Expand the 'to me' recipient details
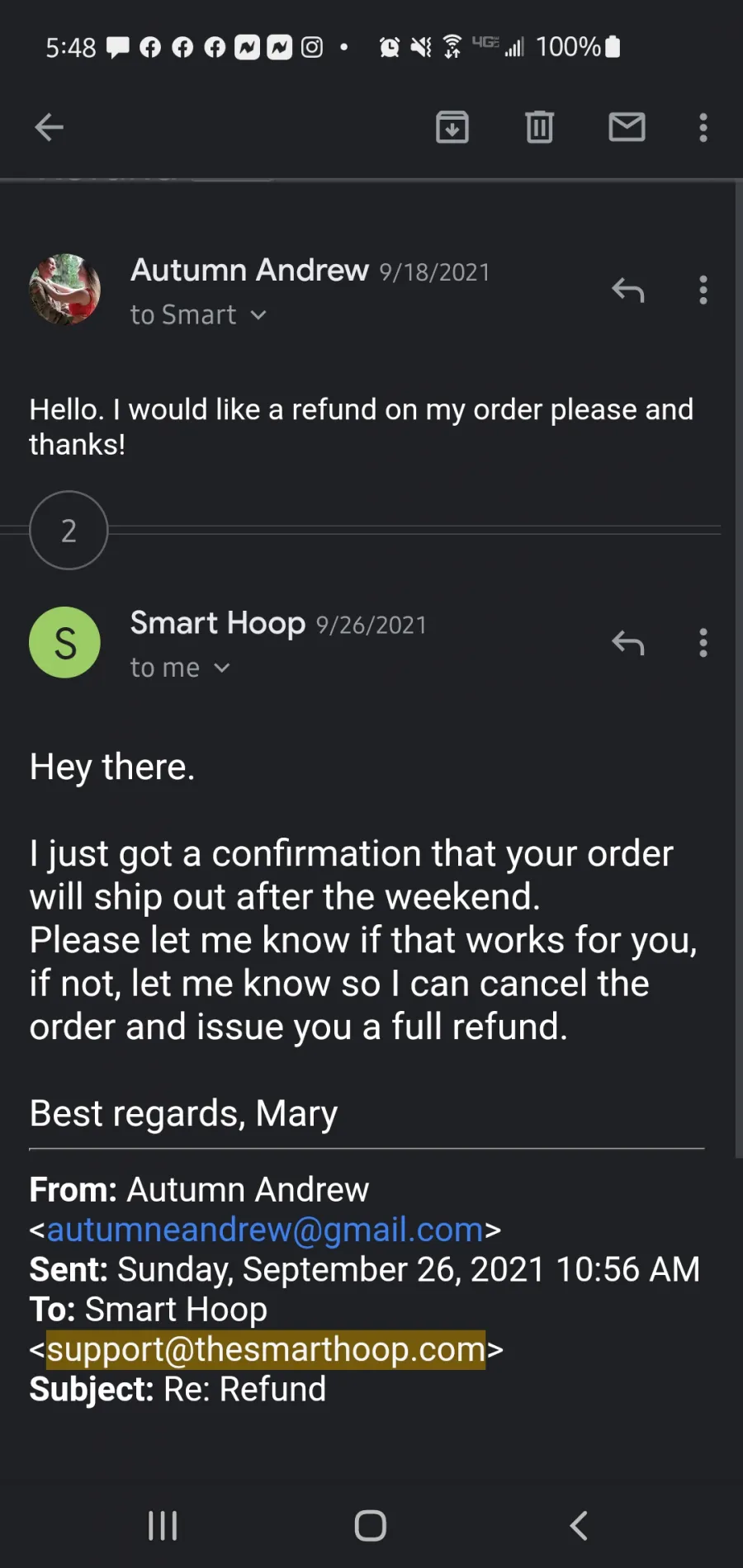 tap(181, 668)
